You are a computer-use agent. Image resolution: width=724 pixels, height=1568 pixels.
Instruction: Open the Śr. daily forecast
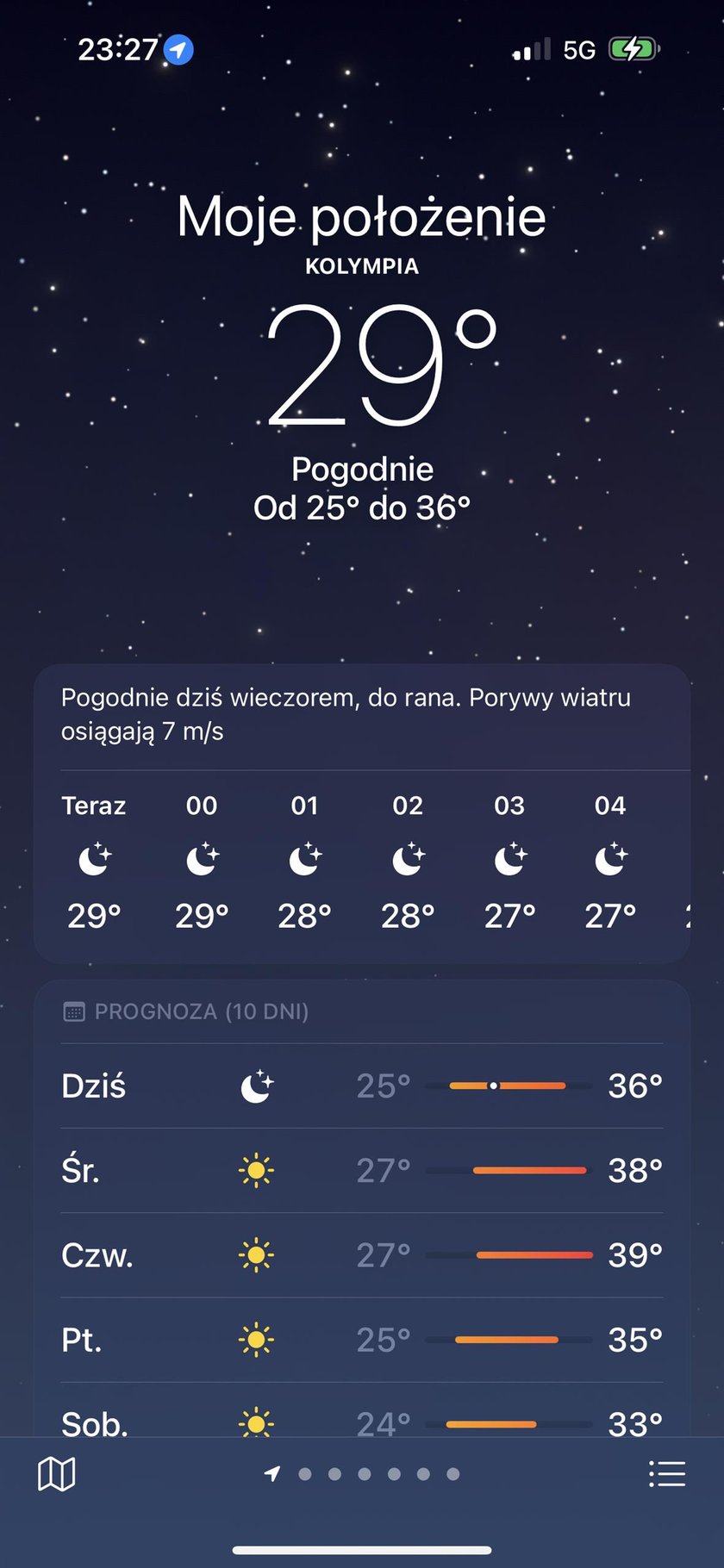click(362, 1170)
